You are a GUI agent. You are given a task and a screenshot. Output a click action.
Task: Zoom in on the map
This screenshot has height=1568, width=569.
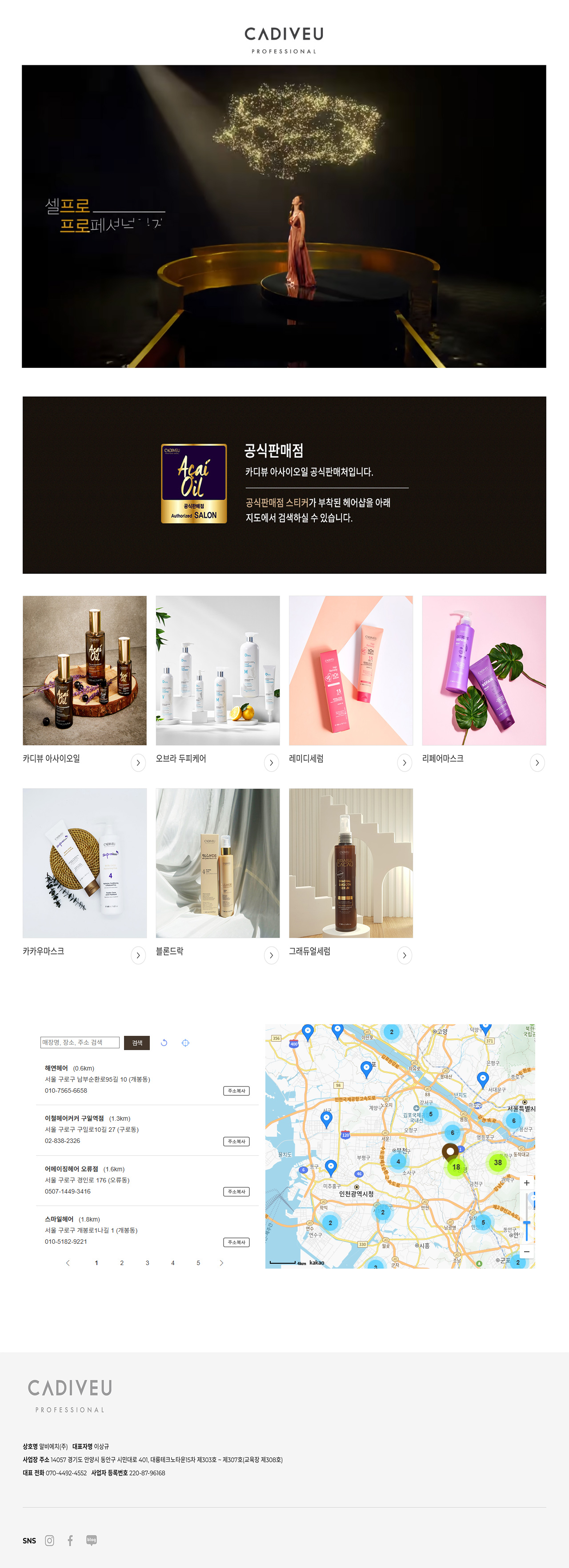coord(526,1183)
